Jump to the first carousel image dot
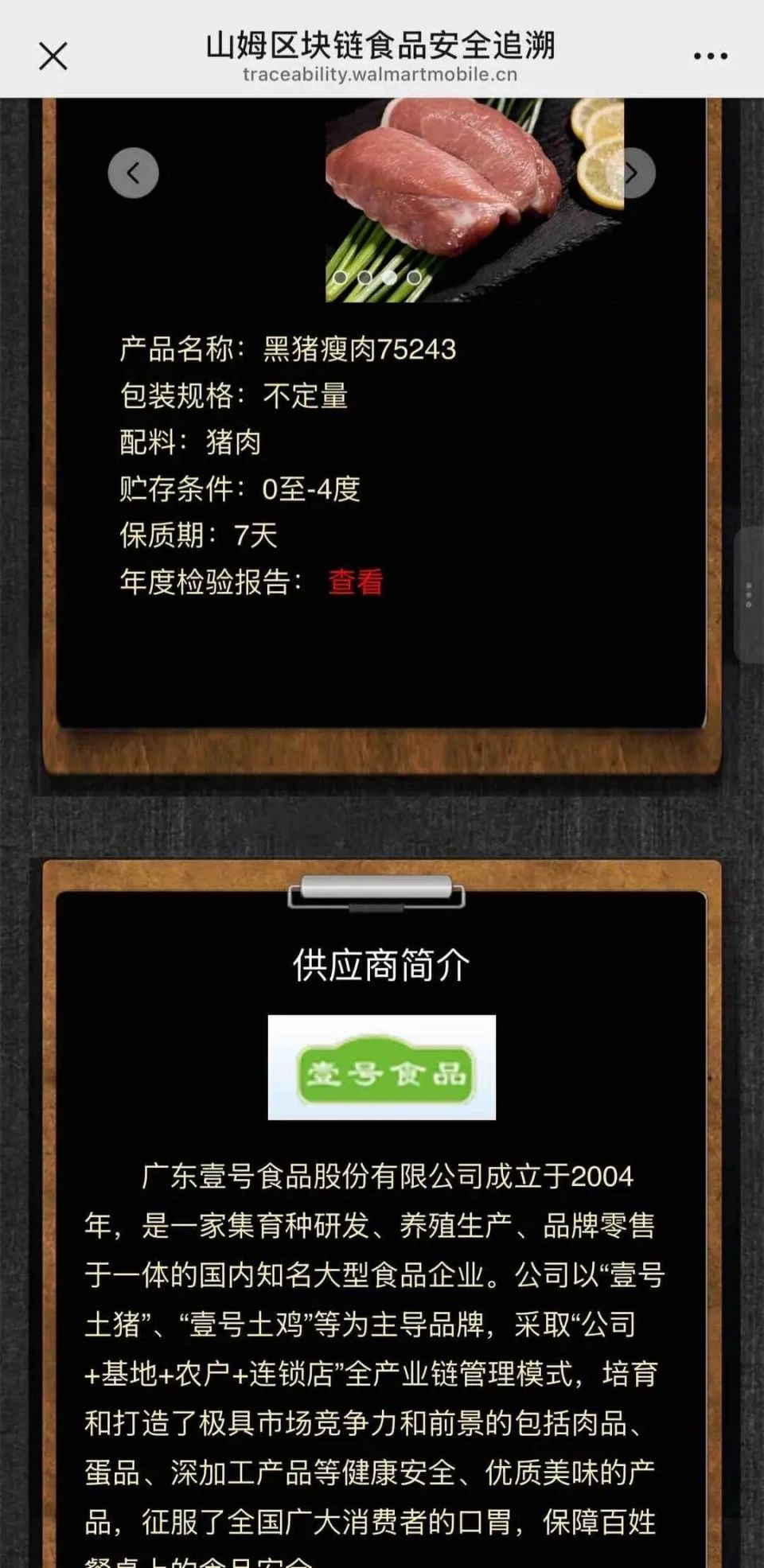Viewport: 764px width, 1568px height. click(340, 278)
